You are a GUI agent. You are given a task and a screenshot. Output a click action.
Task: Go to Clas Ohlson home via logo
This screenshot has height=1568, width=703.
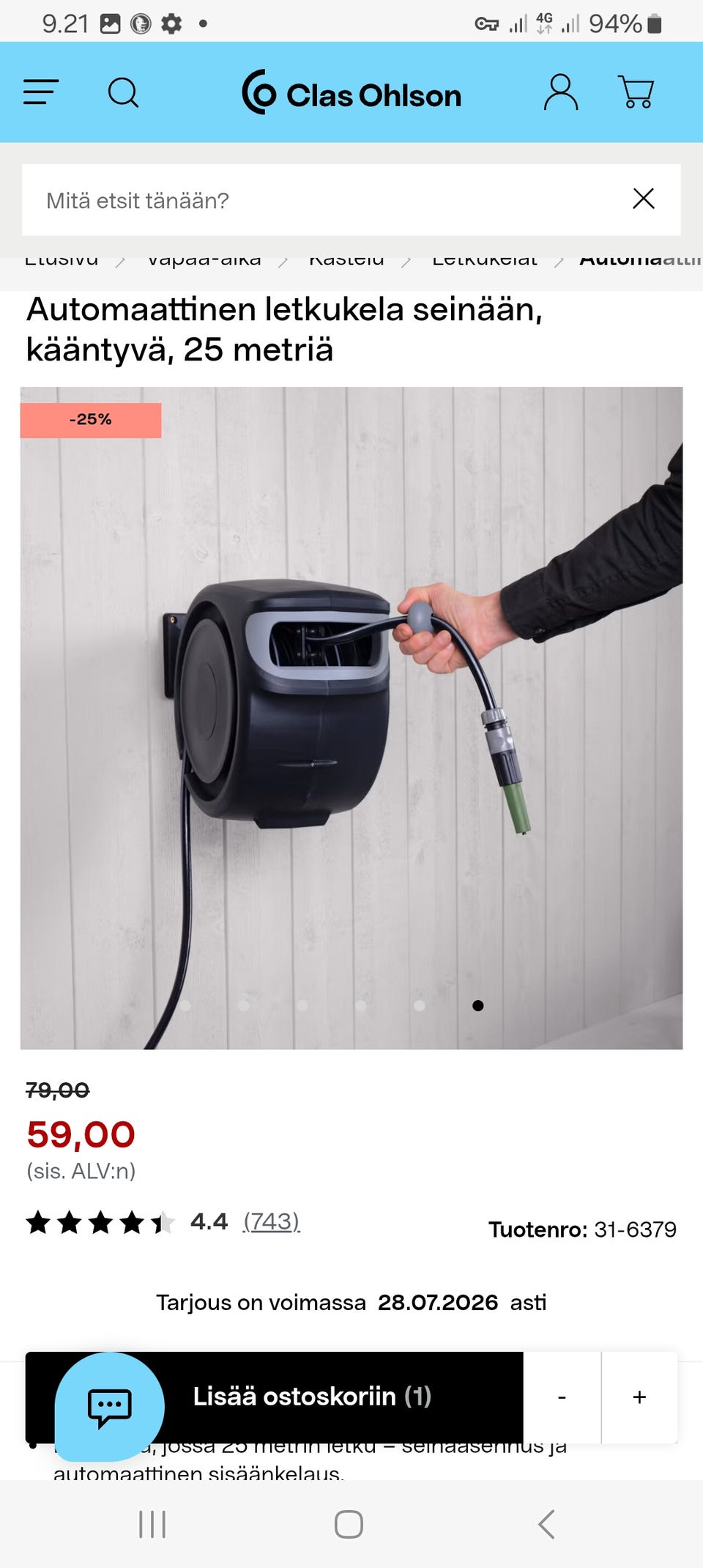pos(351,93)
